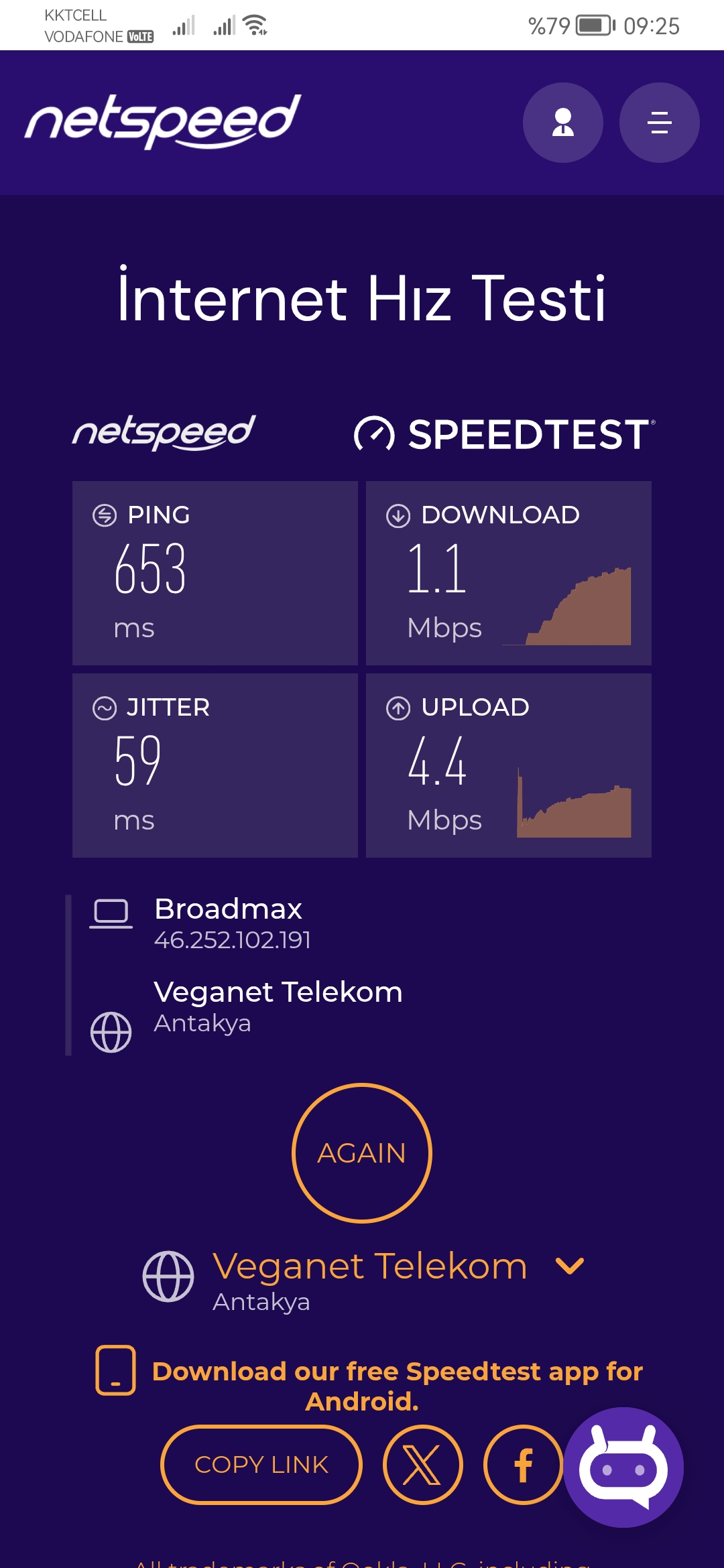
Task: Share the result on X
Action: click(422, 1464)
